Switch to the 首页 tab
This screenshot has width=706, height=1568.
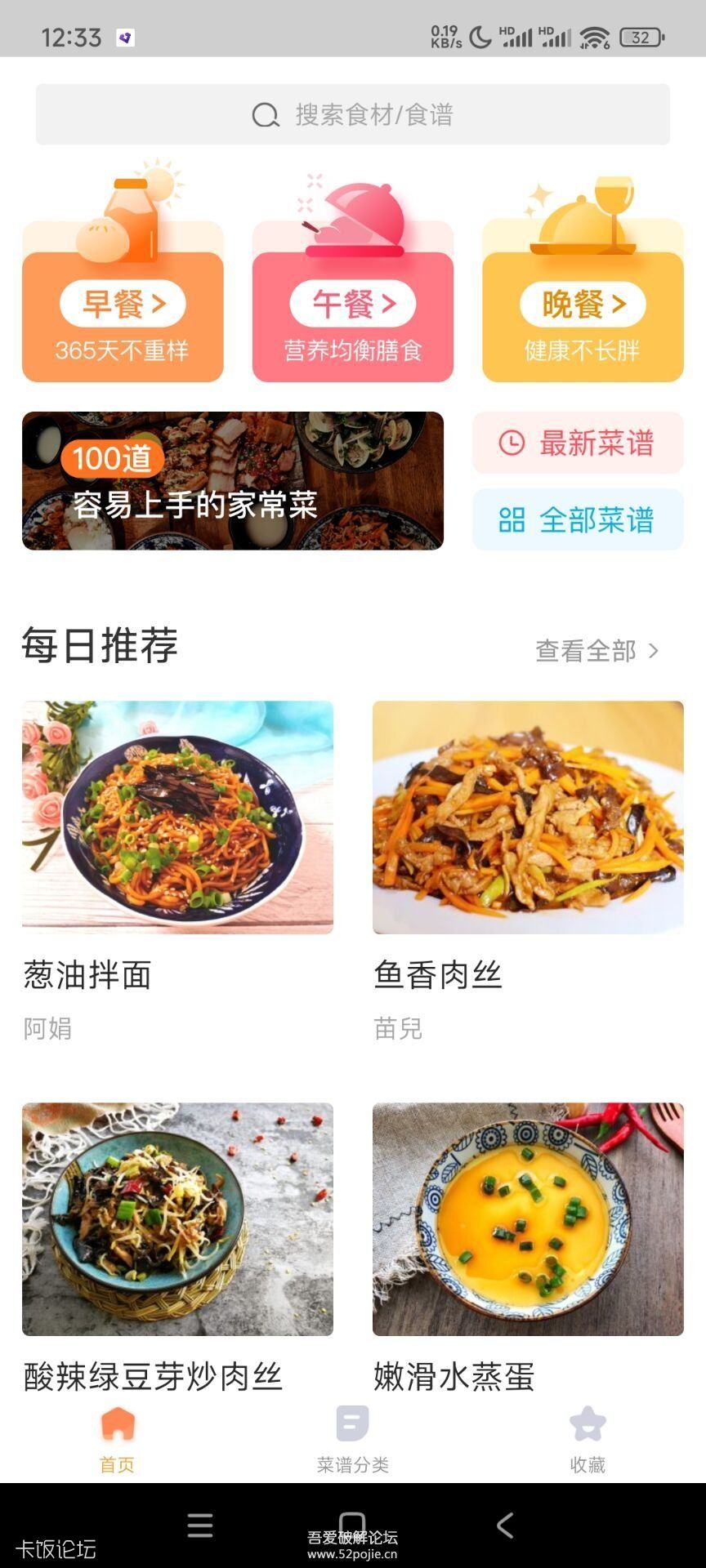[118, 1439]
